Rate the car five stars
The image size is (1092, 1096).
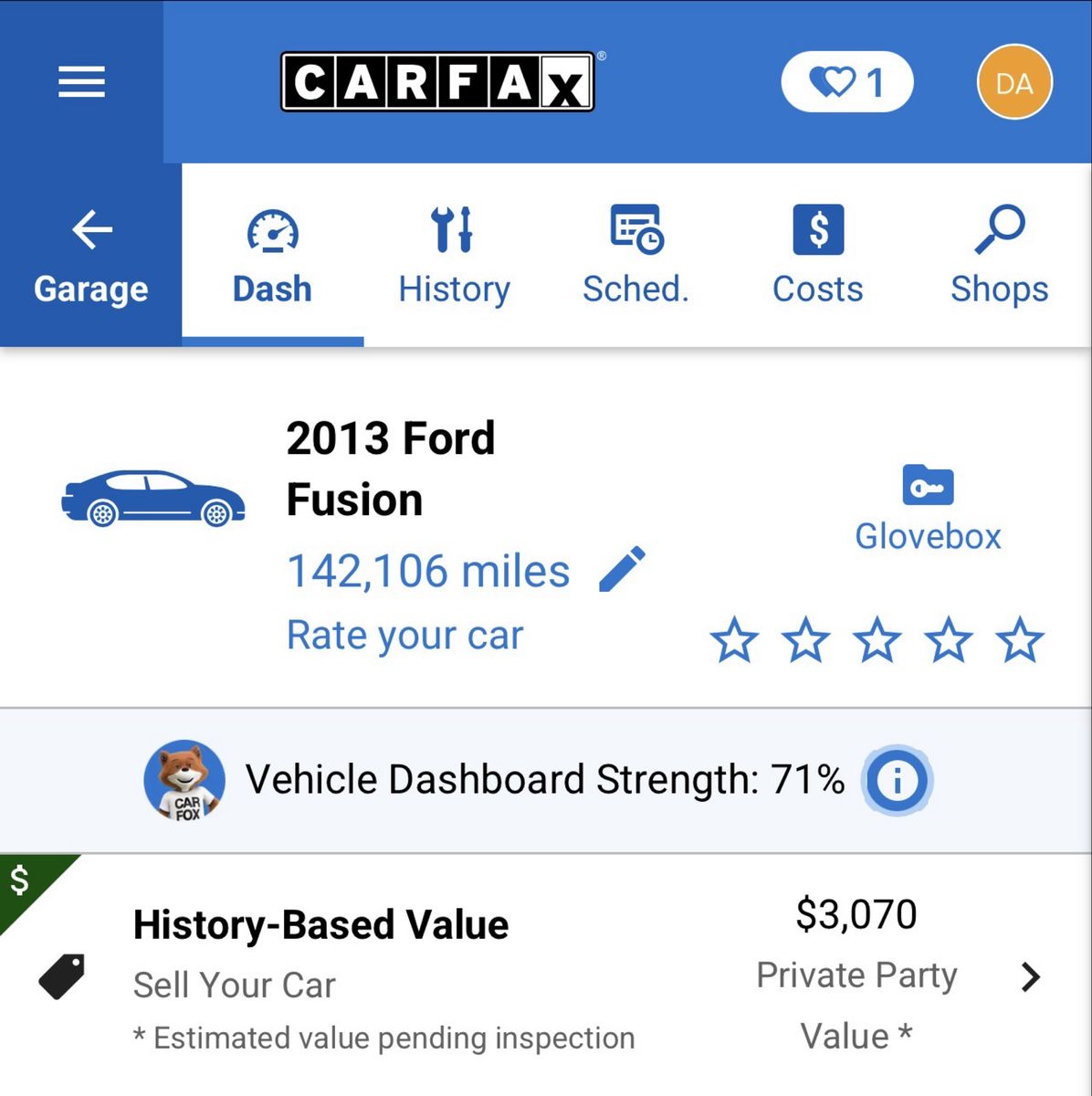1020,639
